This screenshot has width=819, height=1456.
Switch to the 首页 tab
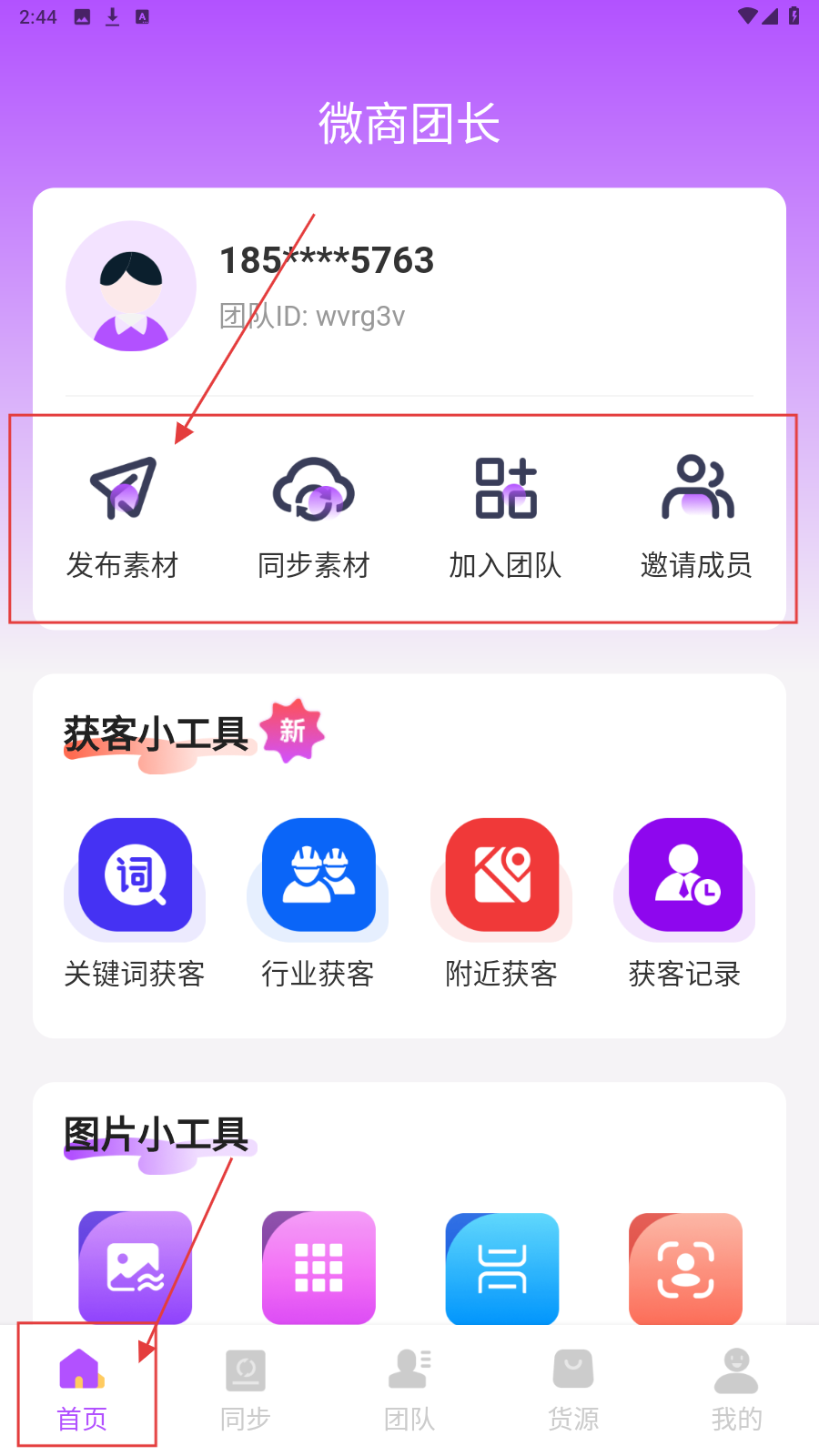coord(82,1389)
